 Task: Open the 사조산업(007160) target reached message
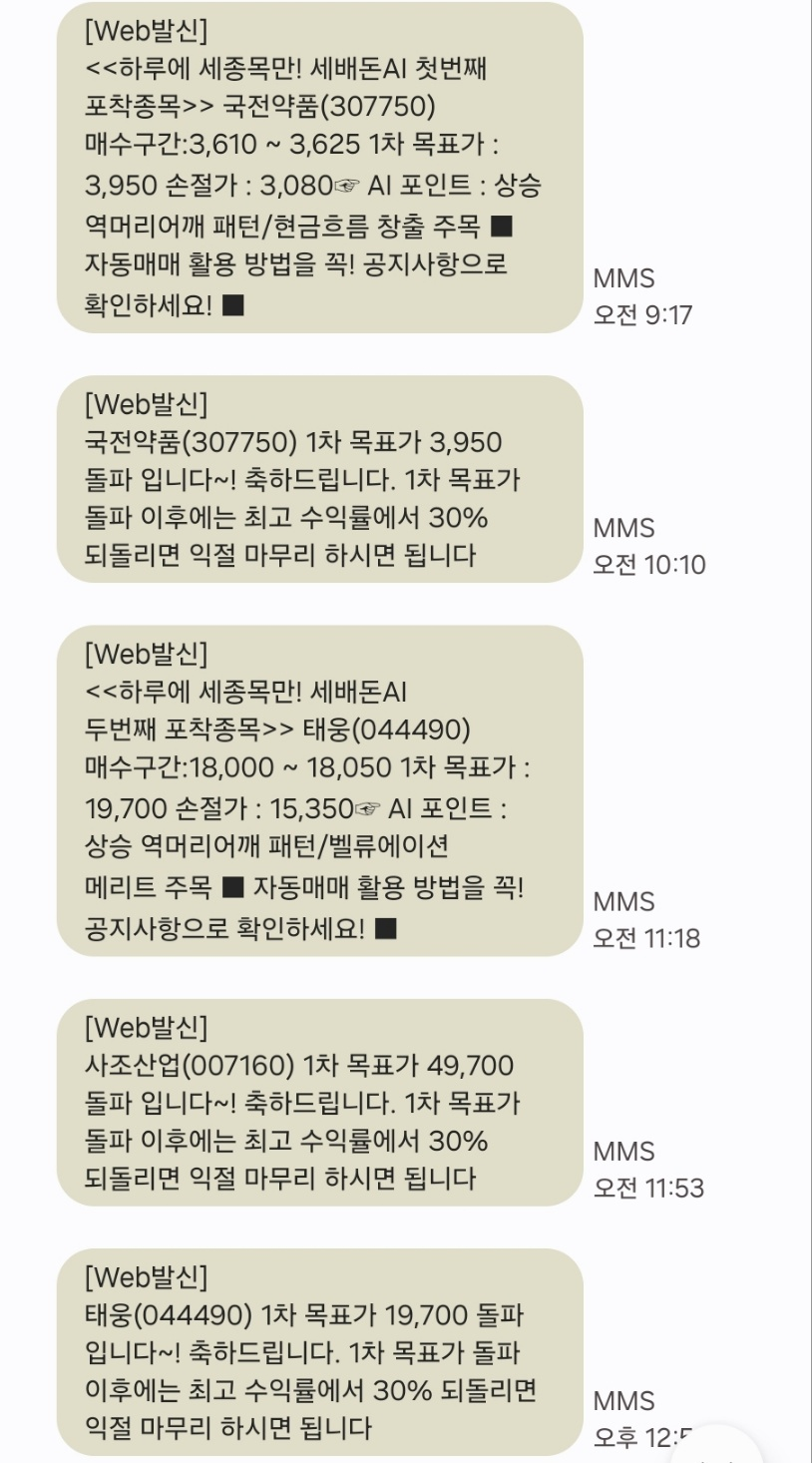coord(319,1102)
